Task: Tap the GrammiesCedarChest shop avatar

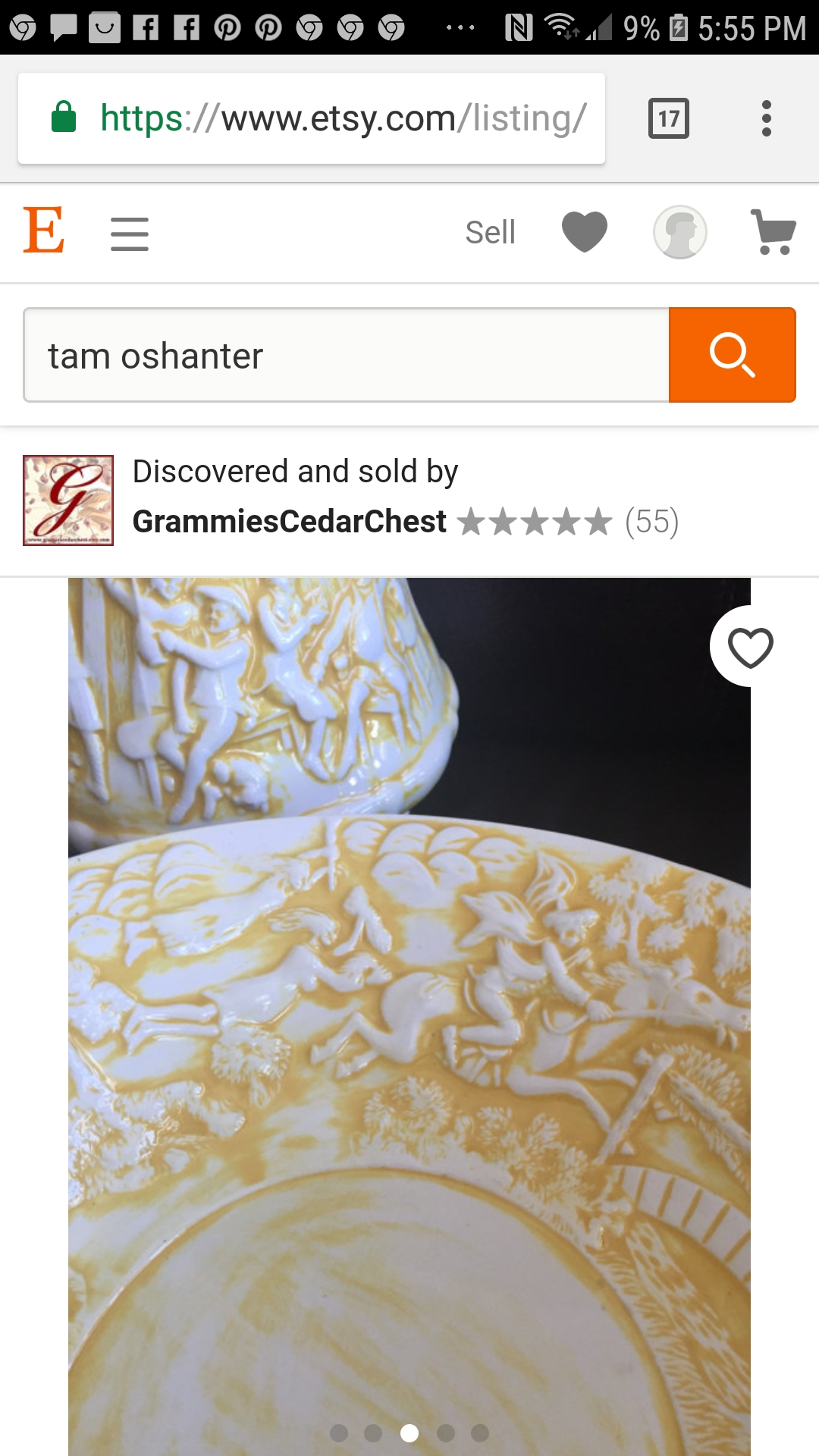Action: [68, 500]
